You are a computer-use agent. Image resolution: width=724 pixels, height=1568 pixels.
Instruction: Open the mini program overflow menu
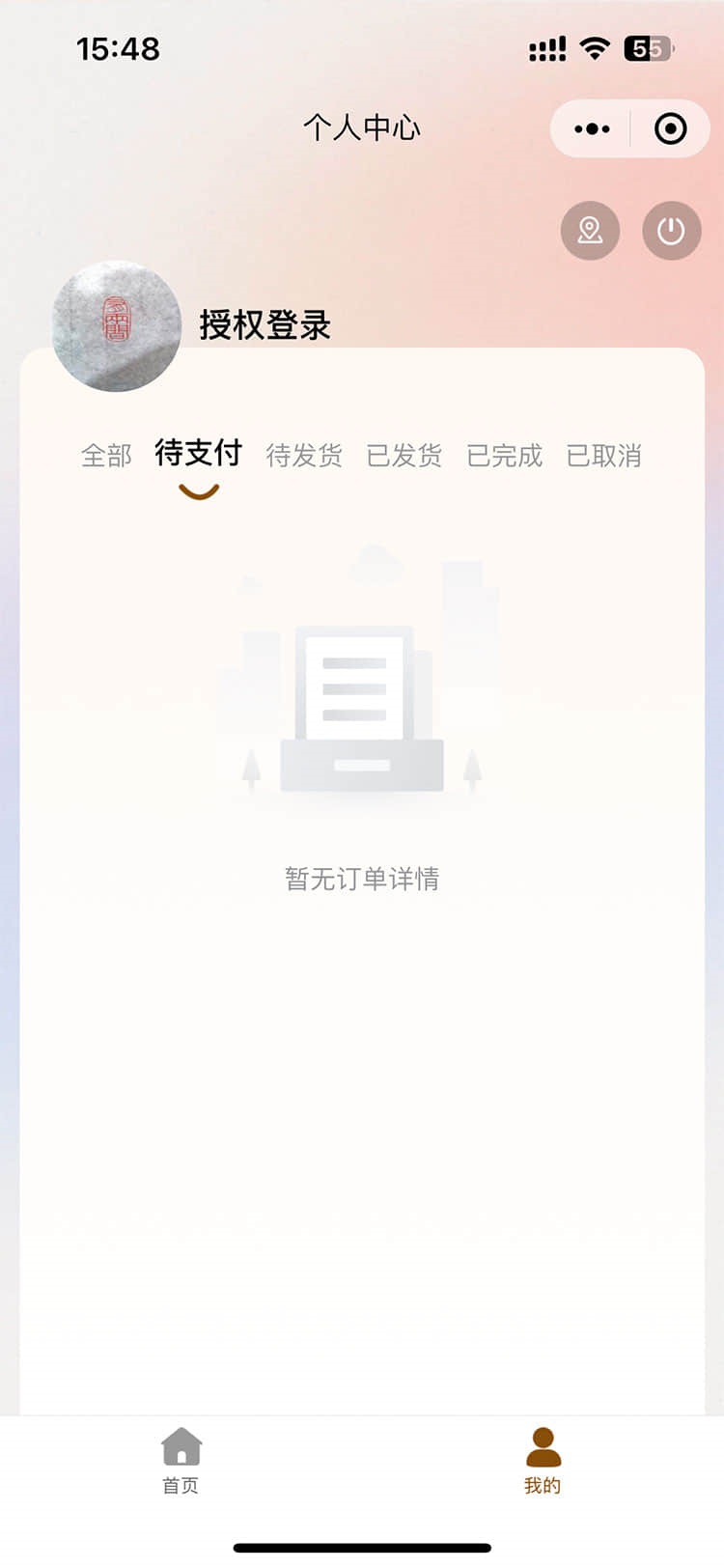point(592,128)
